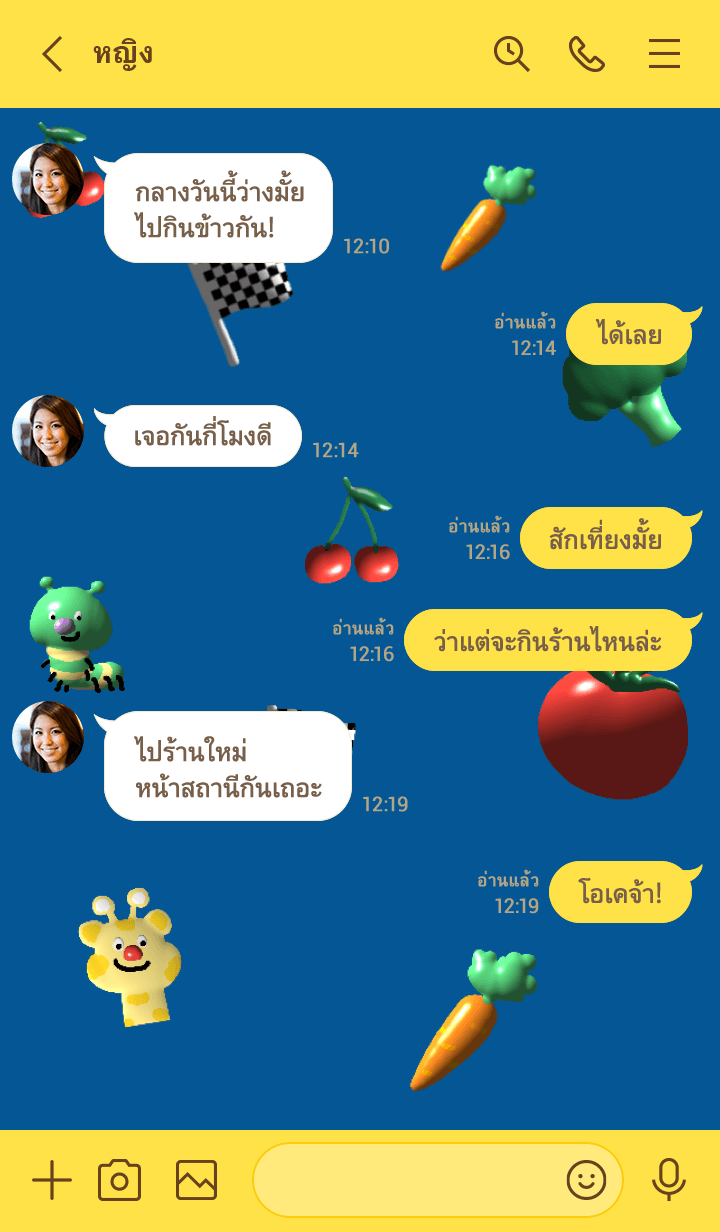Pick an image from the gallery
Image resolution: width=720 pixels, height=1232 pixels.
[196, 1181]
